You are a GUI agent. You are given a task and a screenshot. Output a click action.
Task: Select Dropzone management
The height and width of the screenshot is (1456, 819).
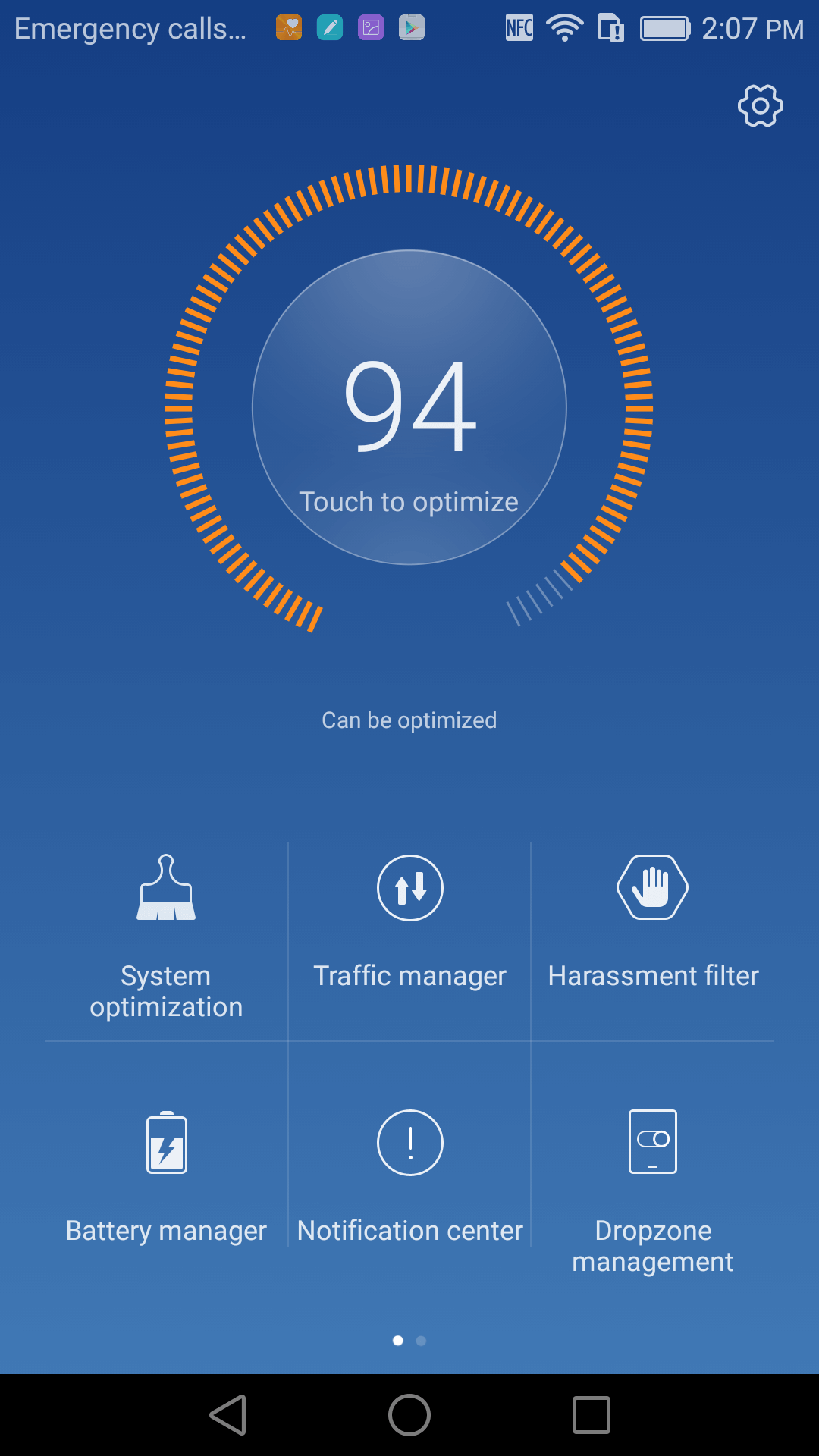[653, 1191]
